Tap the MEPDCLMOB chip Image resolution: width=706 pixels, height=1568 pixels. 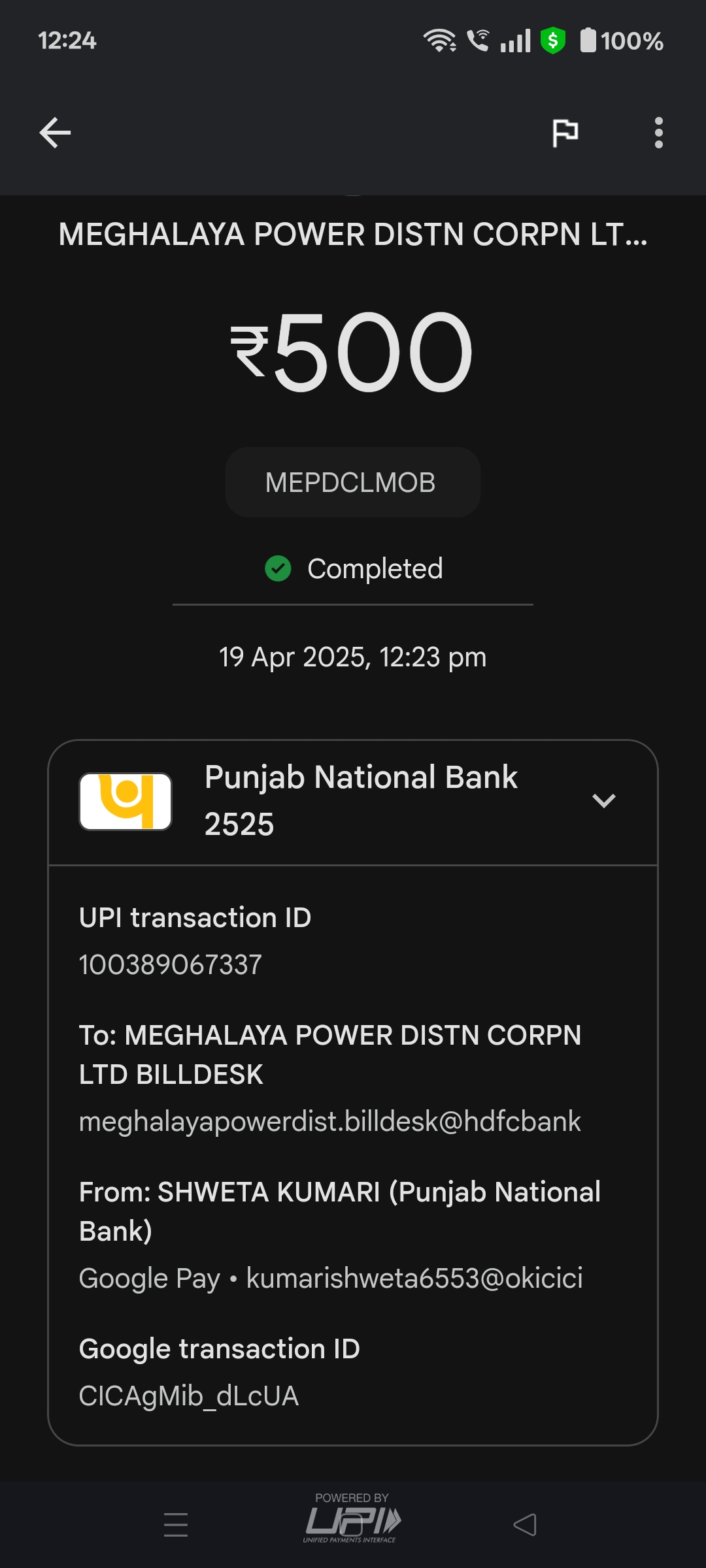click(x=353, y=482)
